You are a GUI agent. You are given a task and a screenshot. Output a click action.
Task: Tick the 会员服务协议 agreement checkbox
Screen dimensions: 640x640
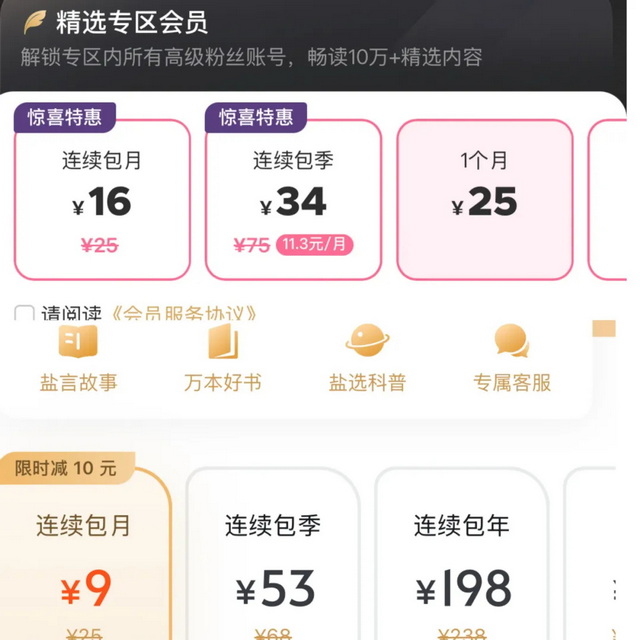tap(25, 315)
